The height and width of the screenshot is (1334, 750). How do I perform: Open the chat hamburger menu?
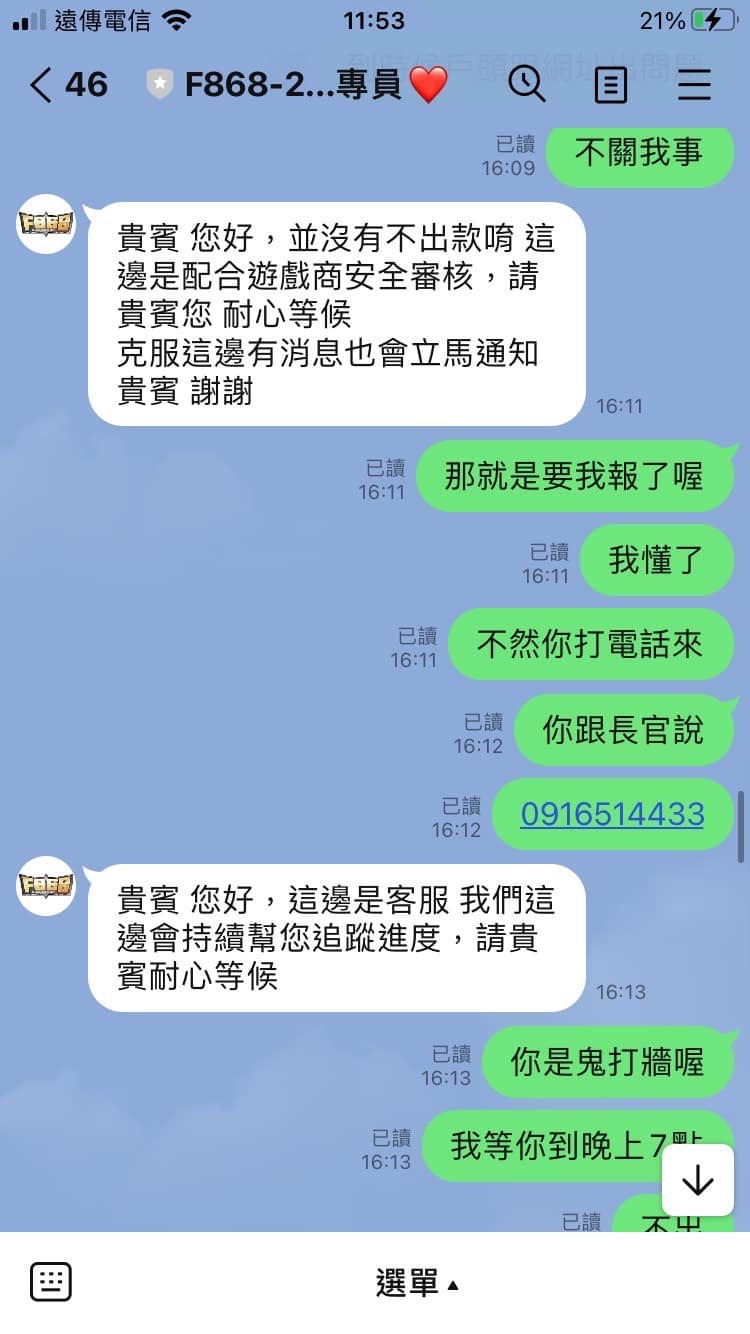point(694,85)
